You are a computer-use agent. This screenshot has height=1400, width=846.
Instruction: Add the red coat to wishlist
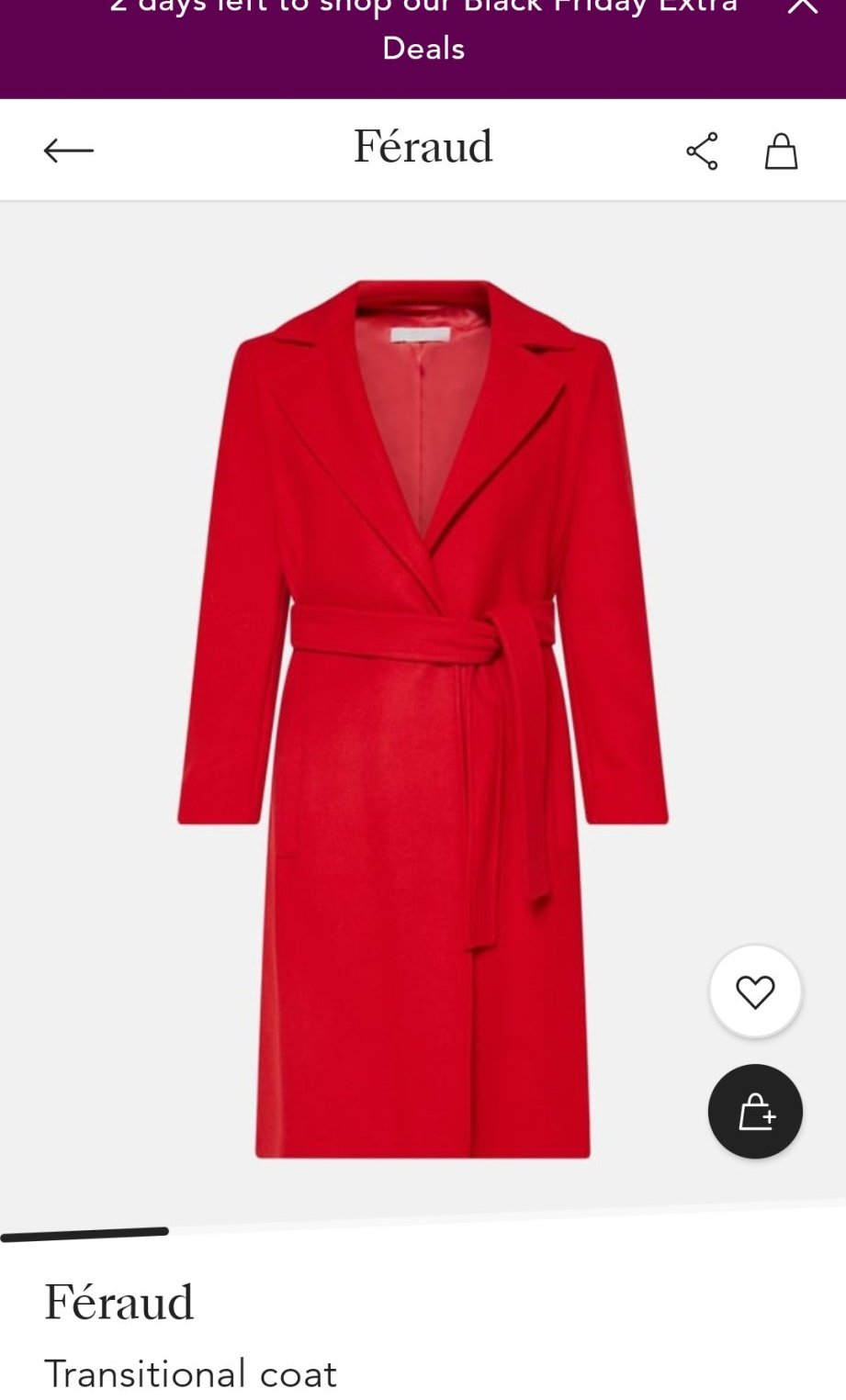[755, 991]
